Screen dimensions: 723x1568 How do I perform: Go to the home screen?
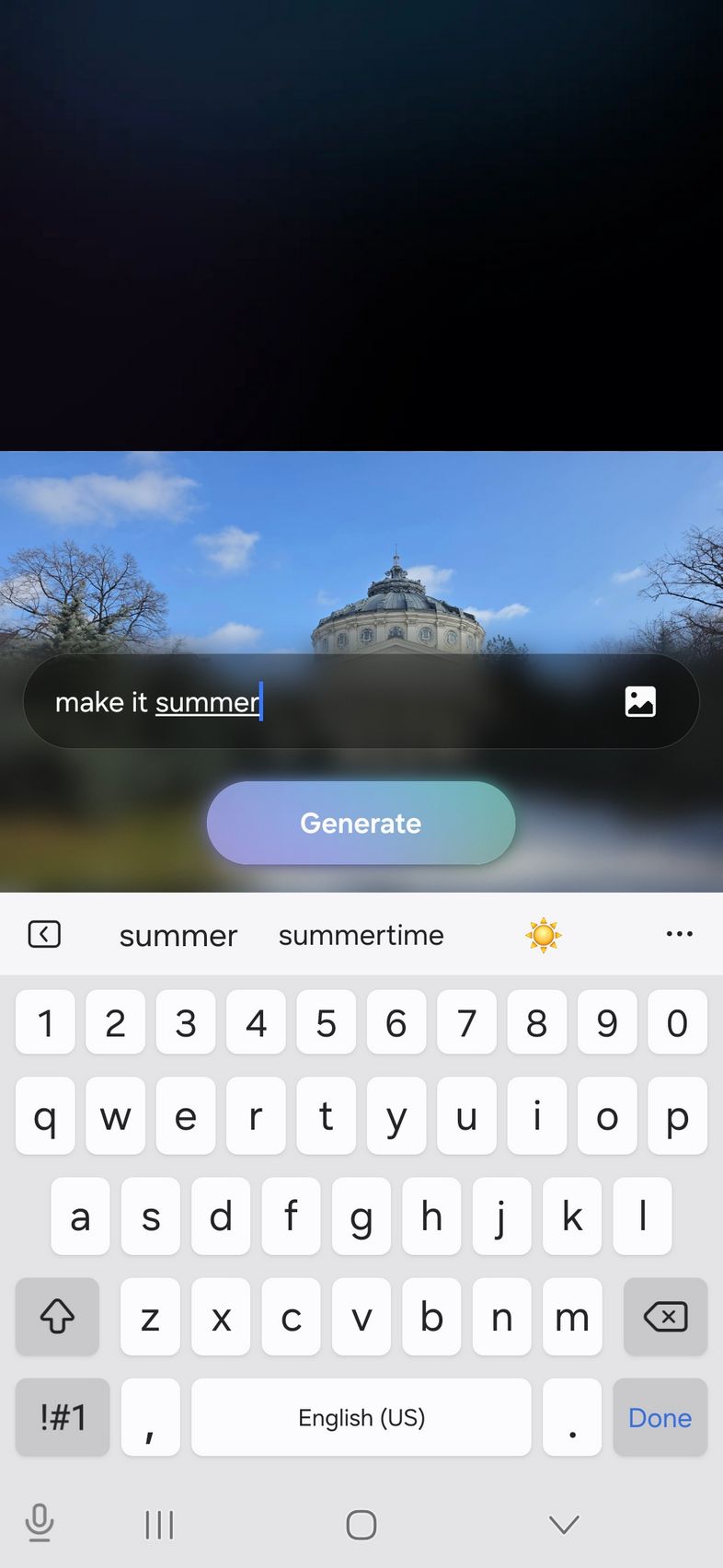[361, 1525]
